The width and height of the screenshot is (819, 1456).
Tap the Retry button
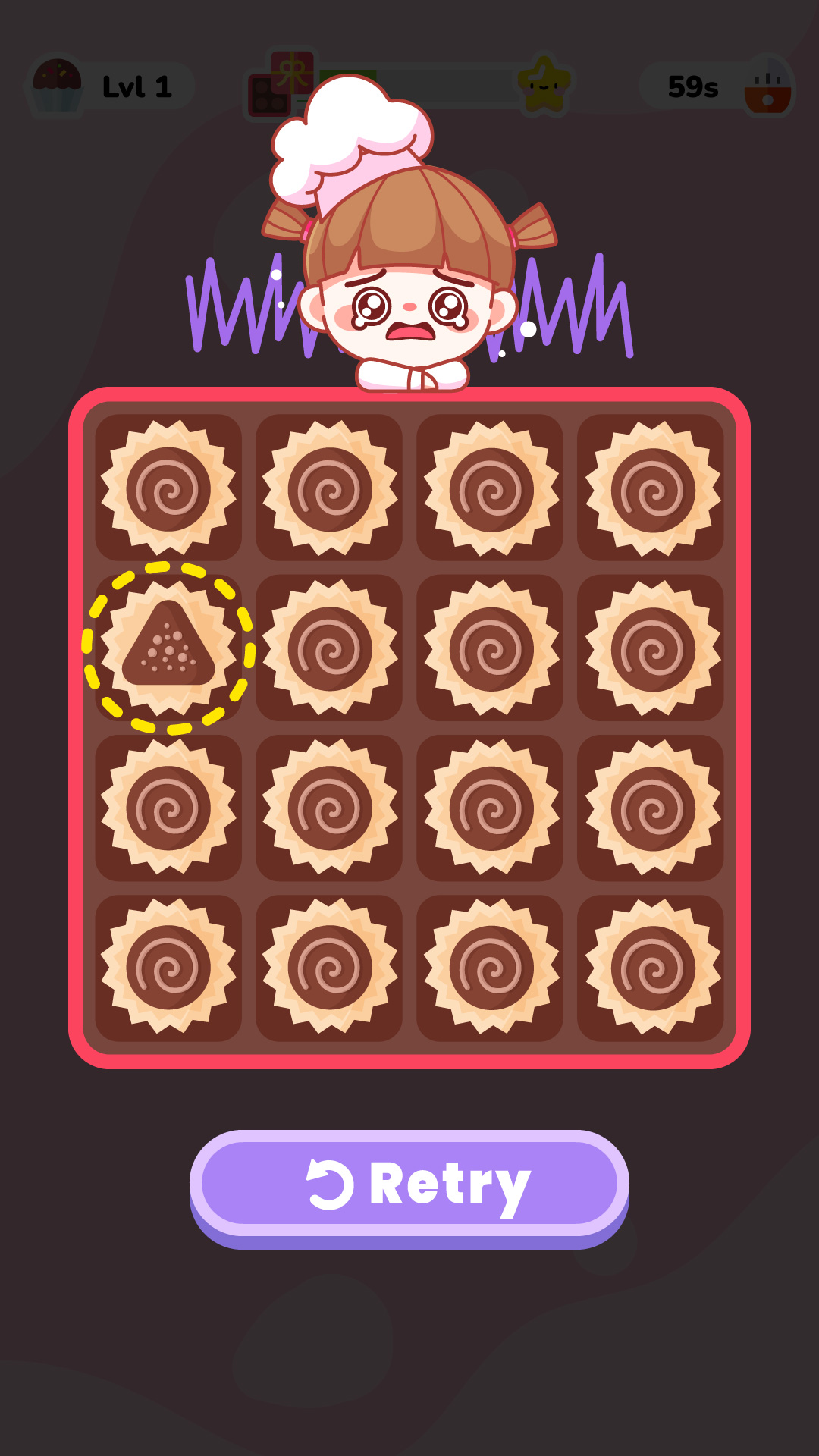[409, 1184]
